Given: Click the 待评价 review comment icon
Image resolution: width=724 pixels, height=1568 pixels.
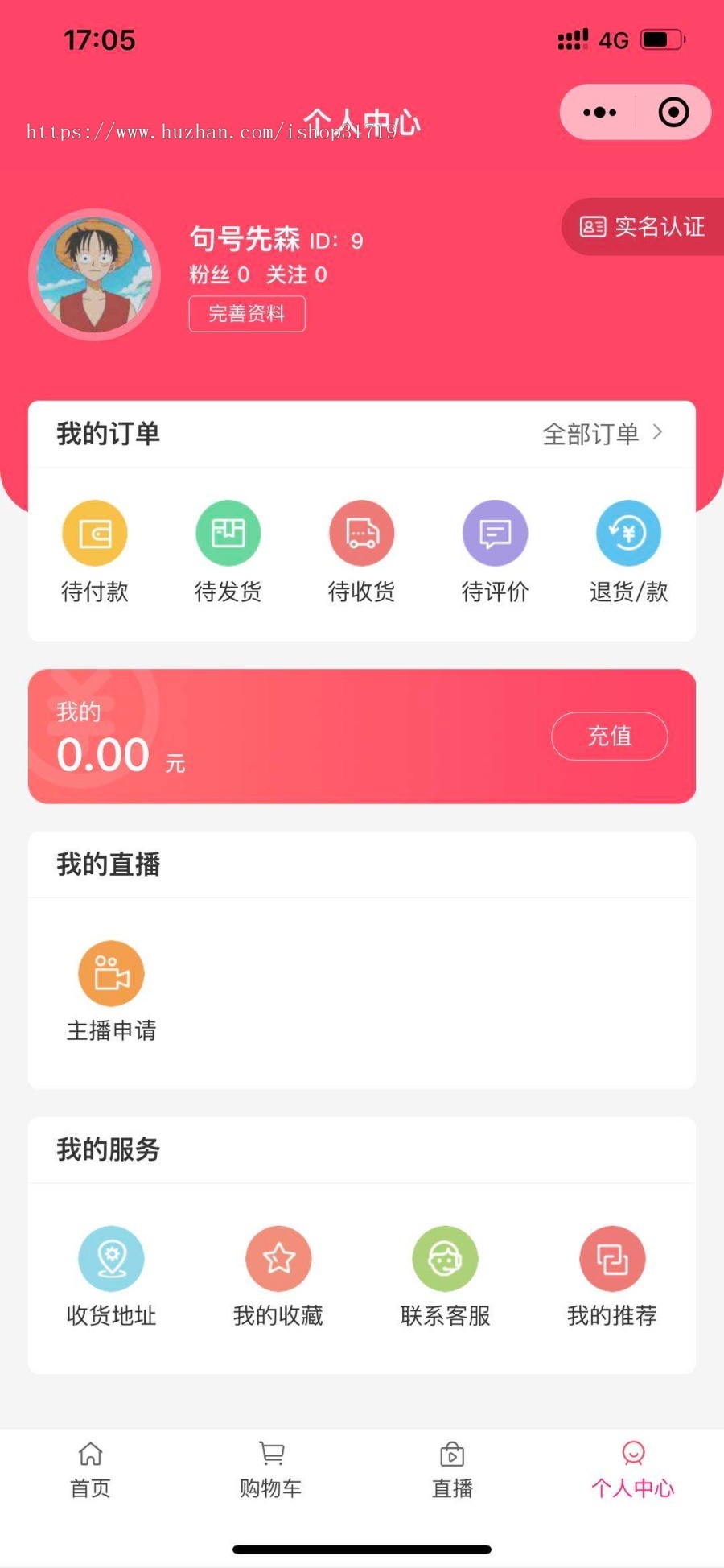Looking at the screenshot, I should (495, 533).
